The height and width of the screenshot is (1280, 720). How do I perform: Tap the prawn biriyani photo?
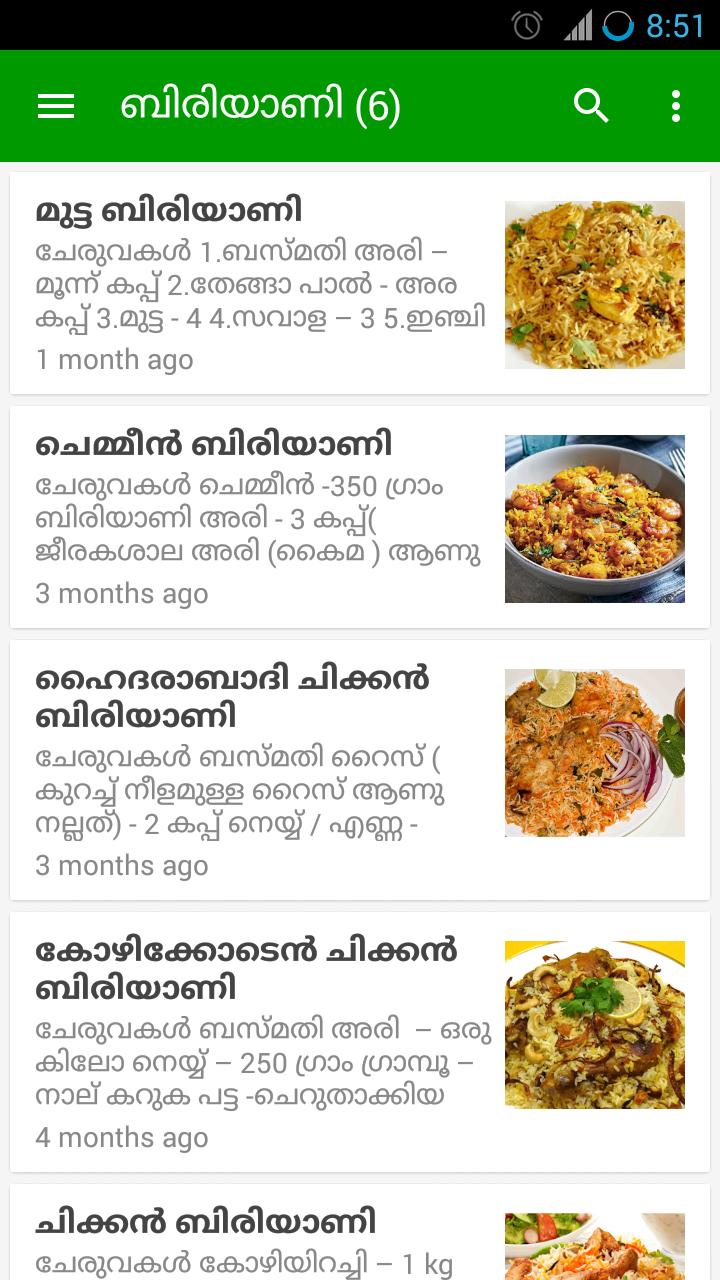pyautogui.click(x=595, y=516)
